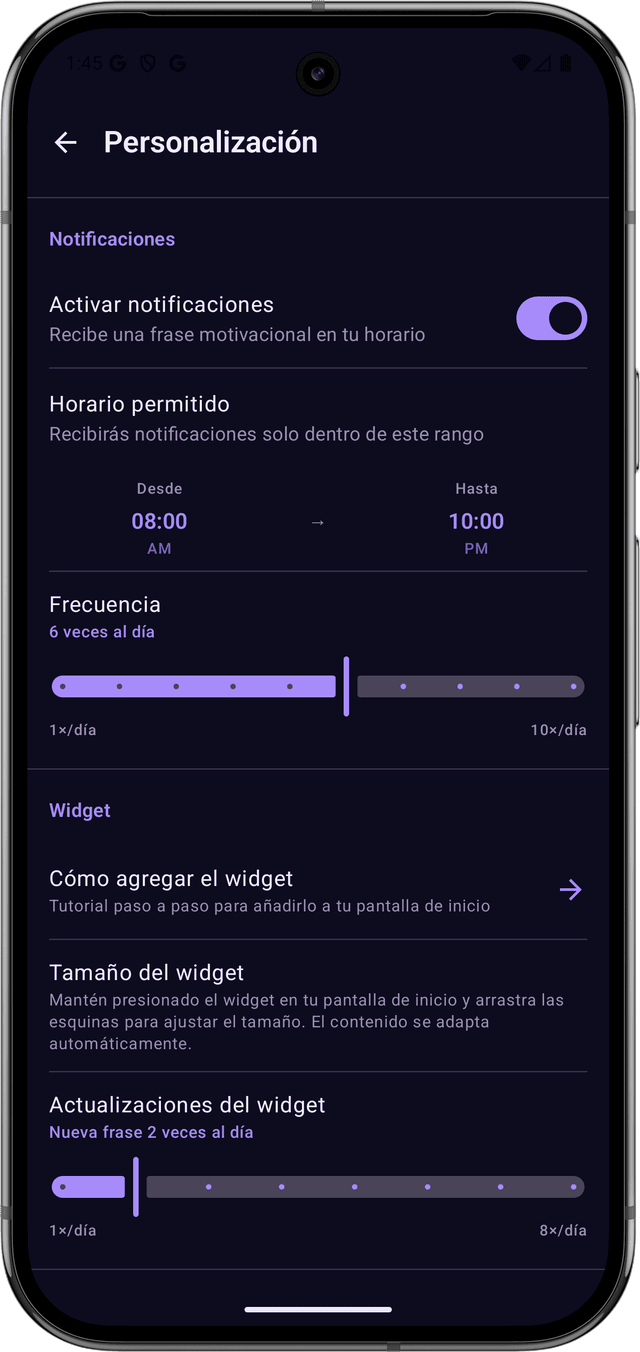Image resolution: width=640 pixels, height=1352 pixels.
Task: Go back from Personalización screen
Action: (x=66, y=143)
